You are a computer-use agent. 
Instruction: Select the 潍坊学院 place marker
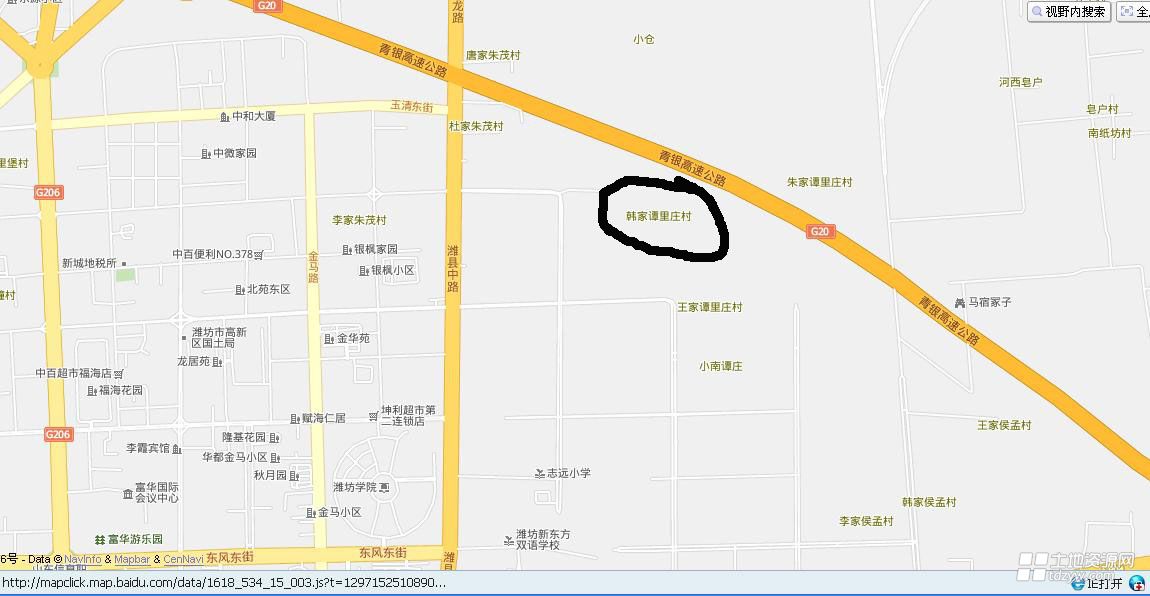tap(384, 487)
